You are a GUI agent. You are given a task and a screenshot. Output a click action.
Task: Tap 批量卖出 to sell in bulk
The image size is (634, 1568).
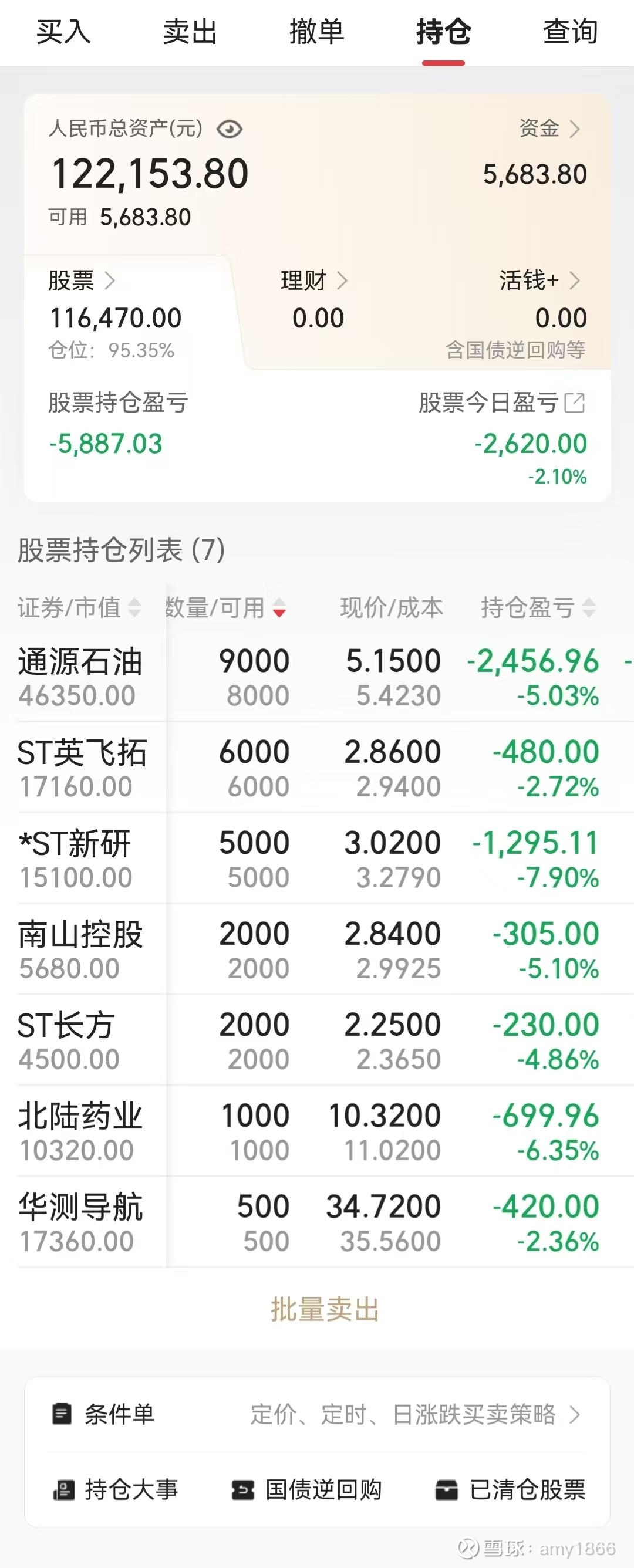coord(325,1309)
